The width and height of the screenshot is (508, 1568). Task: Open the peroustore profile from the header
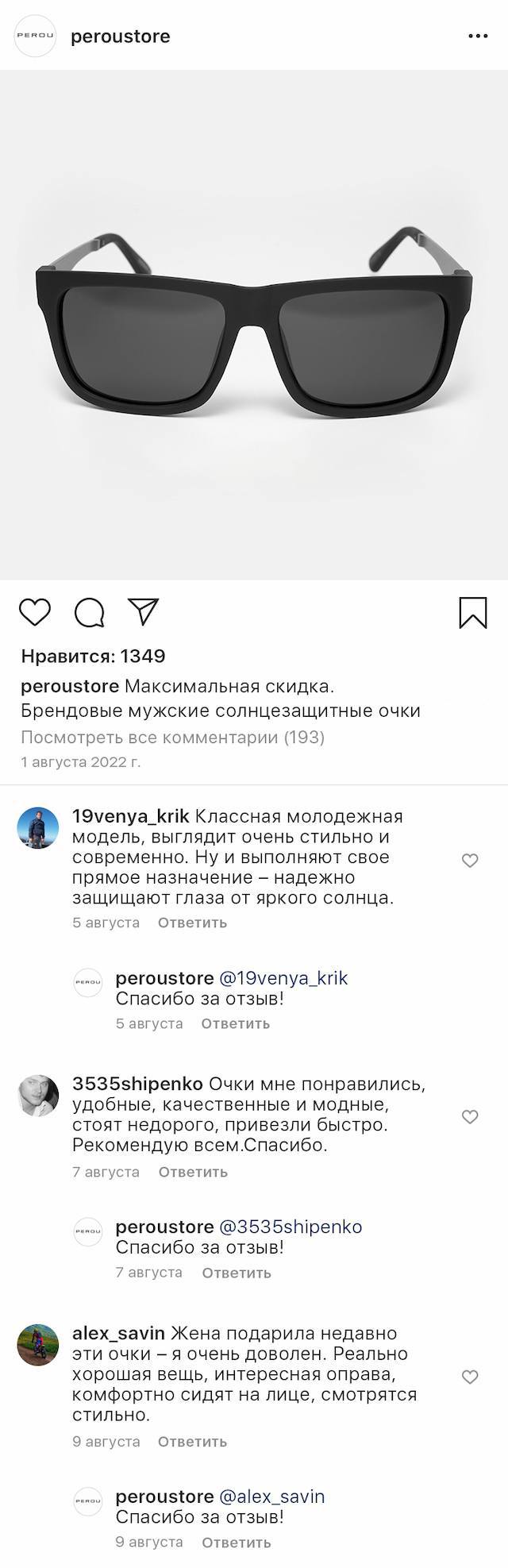click(x=120, y=37)
